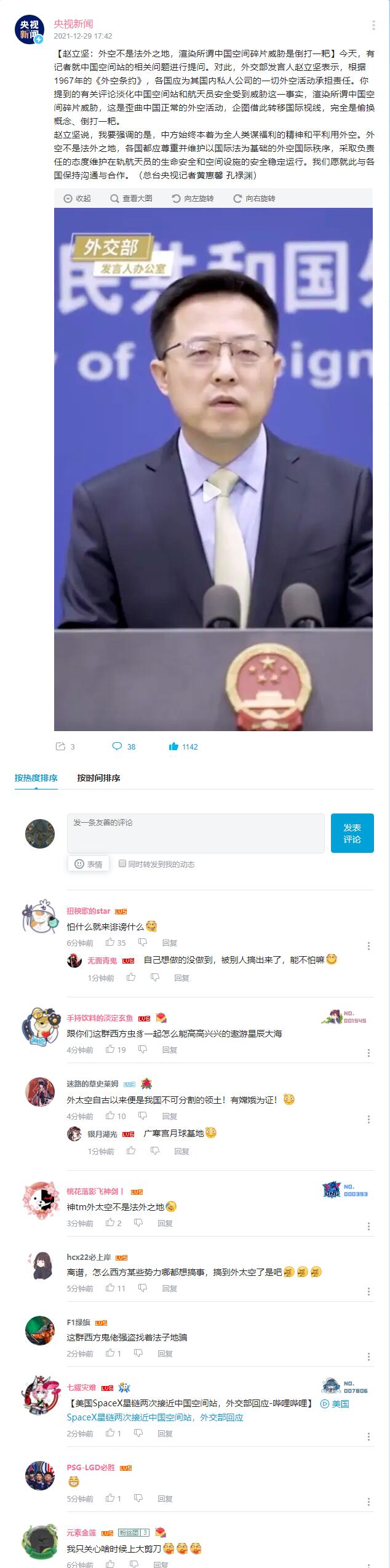Screen dimensions: 390x1568
Task: Collapse the image with 收起
Action: pyautogui.click(x=78, y=199)
